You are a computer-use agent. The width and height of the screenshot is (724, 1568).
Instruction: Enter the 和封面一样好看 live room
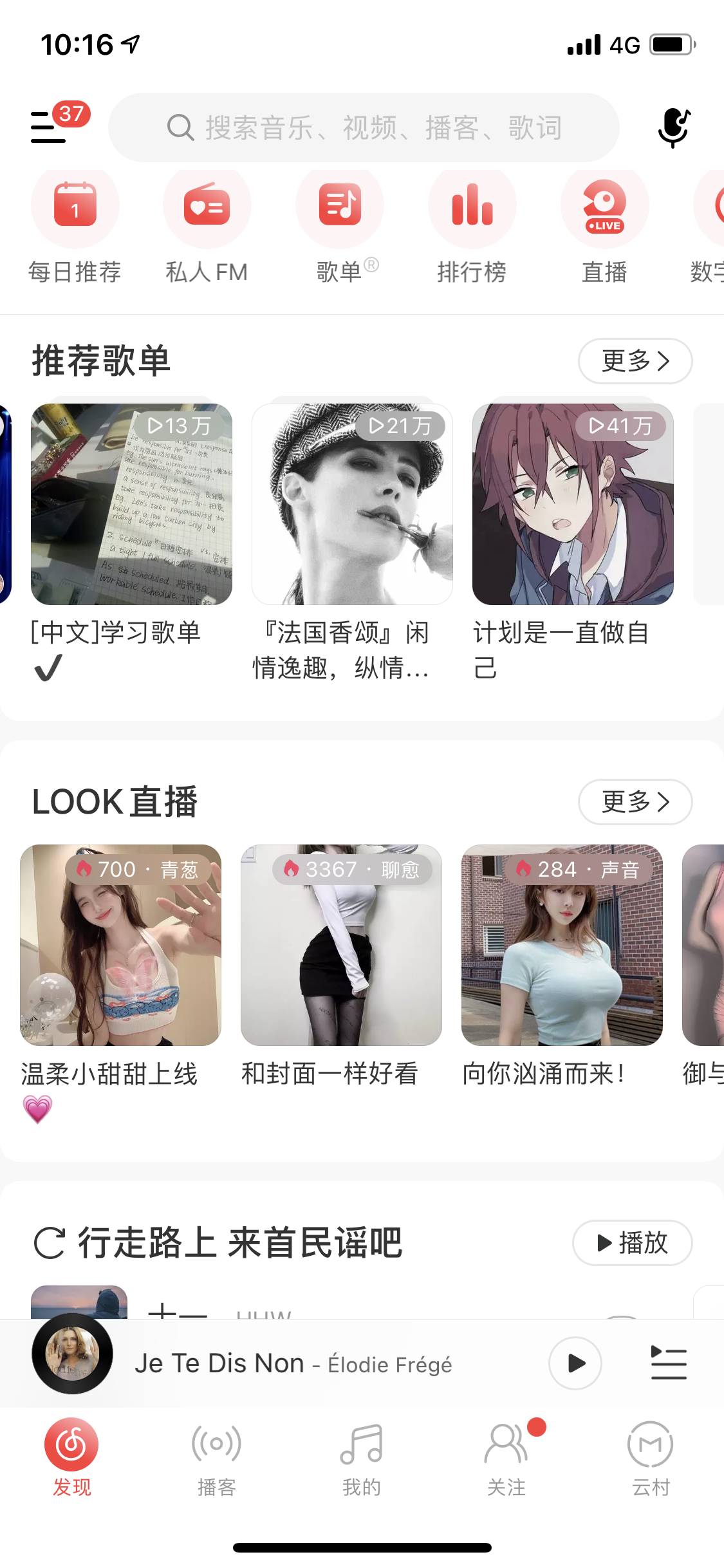[341, 945]
